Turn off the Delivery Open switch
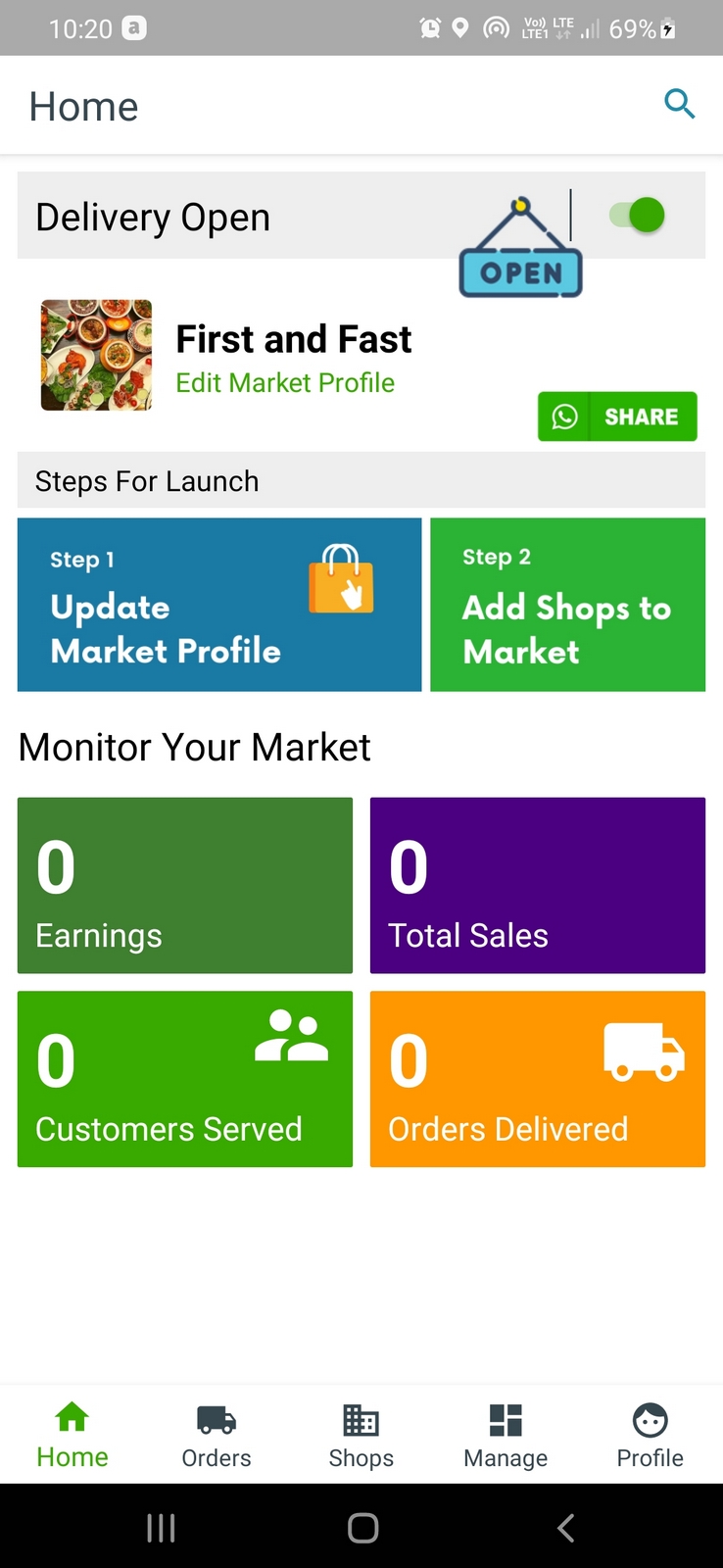 638,216
